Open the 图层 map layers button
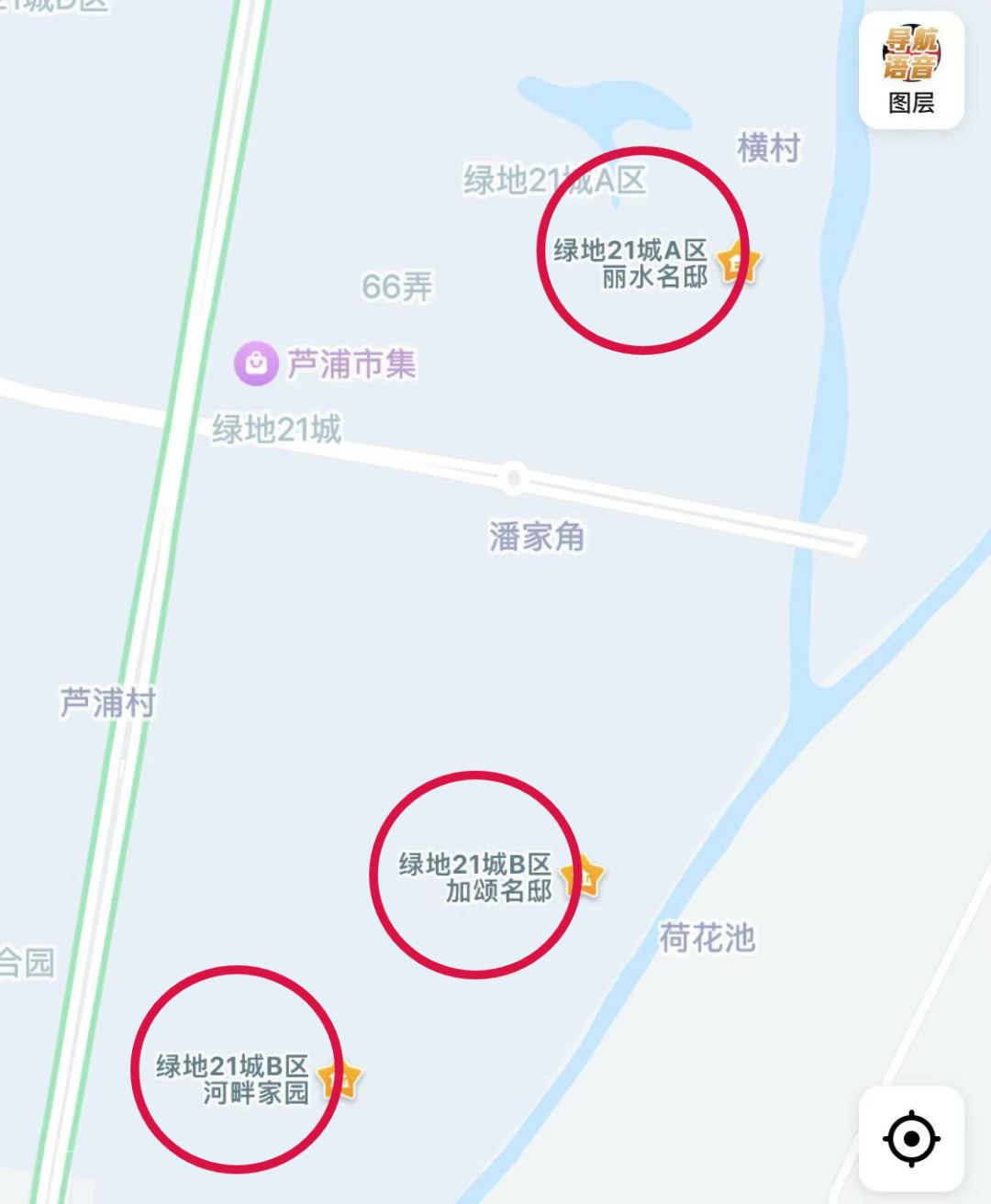 click(911, 70)
